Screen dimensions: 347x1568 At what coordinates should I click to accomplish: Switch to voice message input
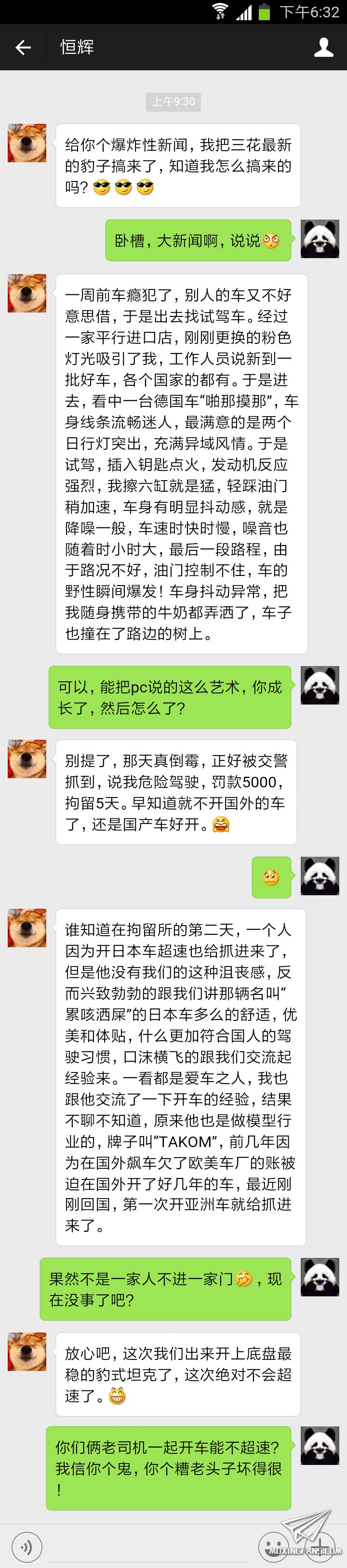tap(27, 1547)
